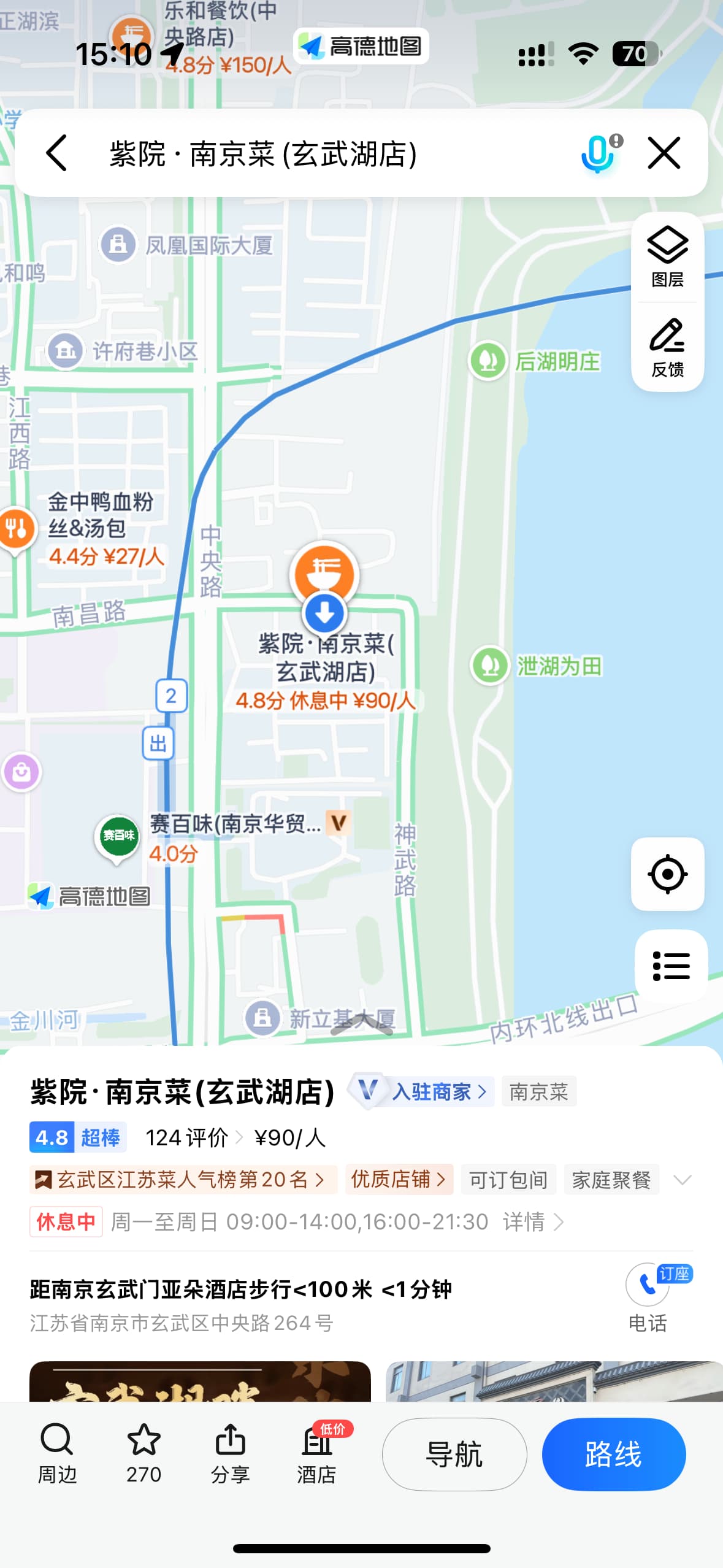
Task: Start 导航 navigation to the restaurant
Action: click(x=454, y=1455)
